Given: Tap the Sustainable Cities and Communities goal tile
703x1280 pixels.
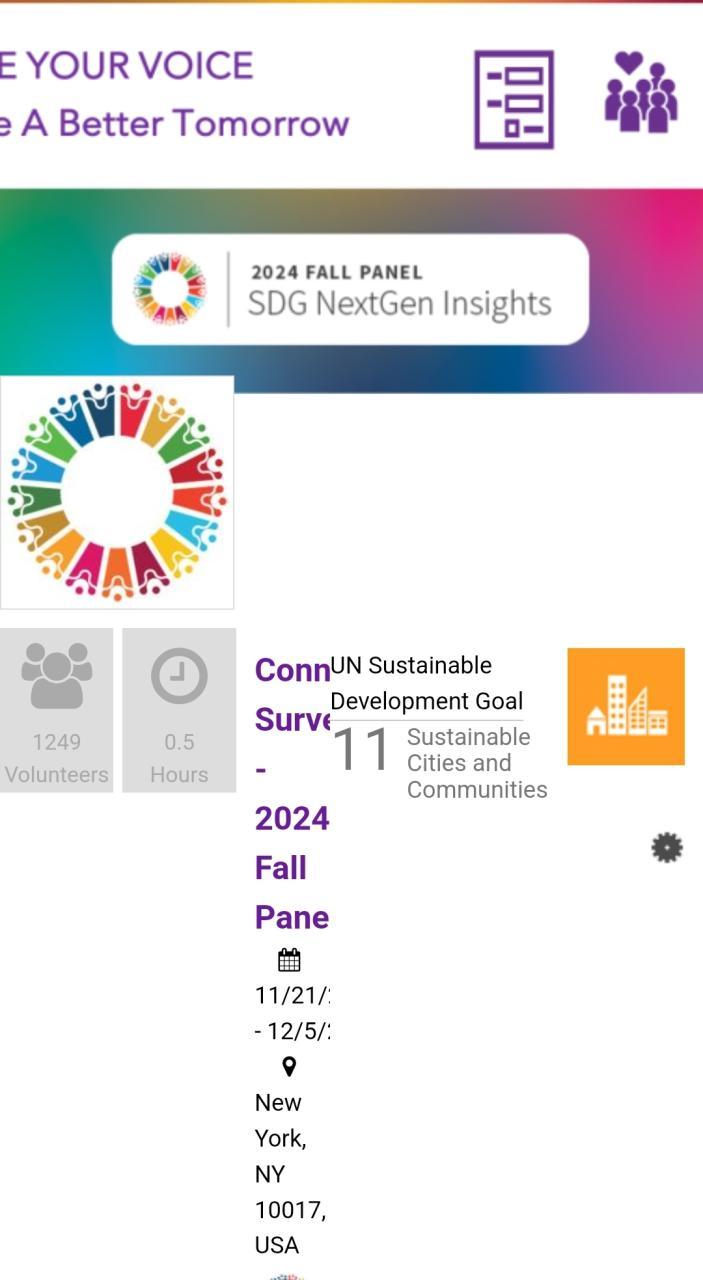Looking at the screenshot, I should 625,706.
